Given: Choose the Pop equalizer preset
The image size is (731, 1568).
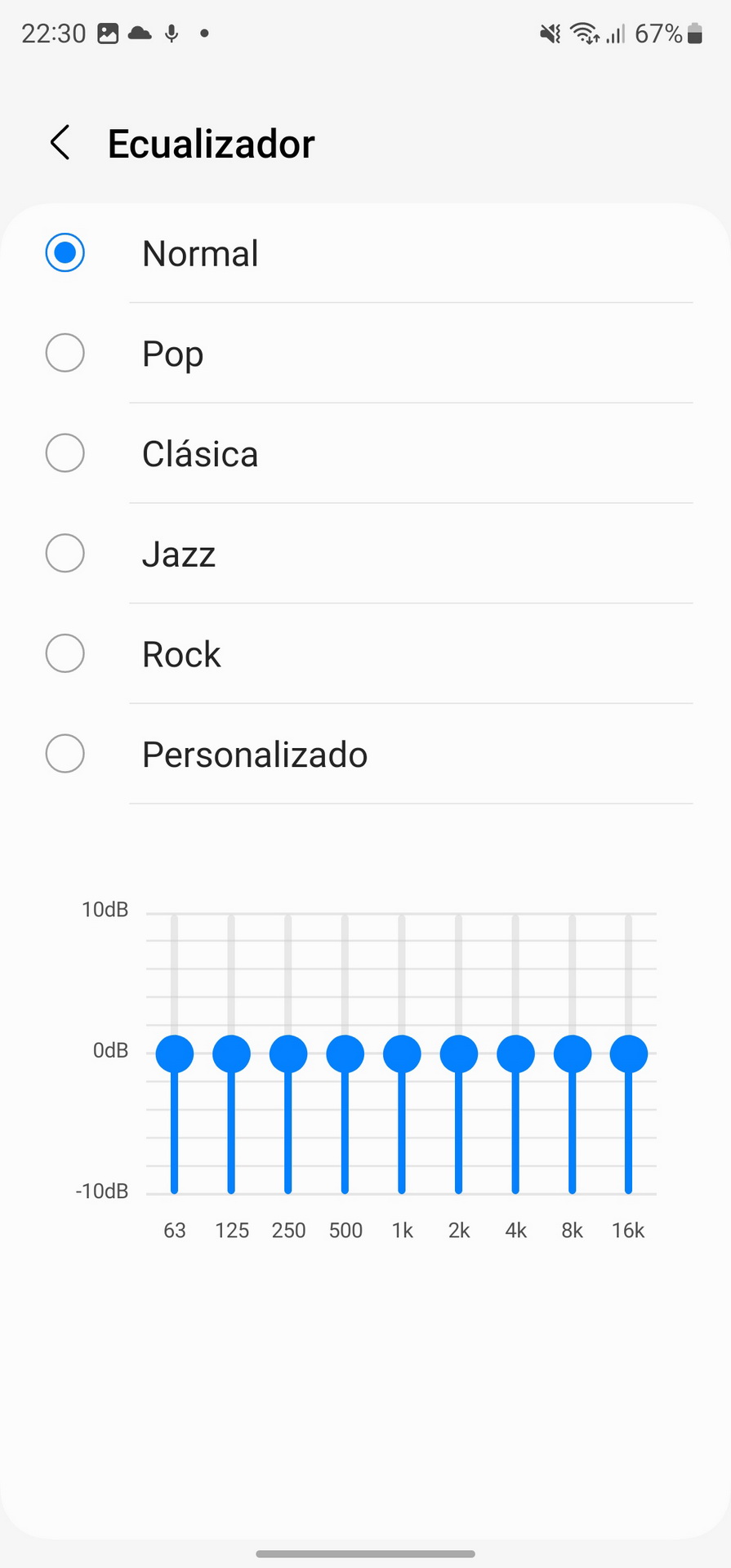Looking at the screenshot, I should click(365, 354).
